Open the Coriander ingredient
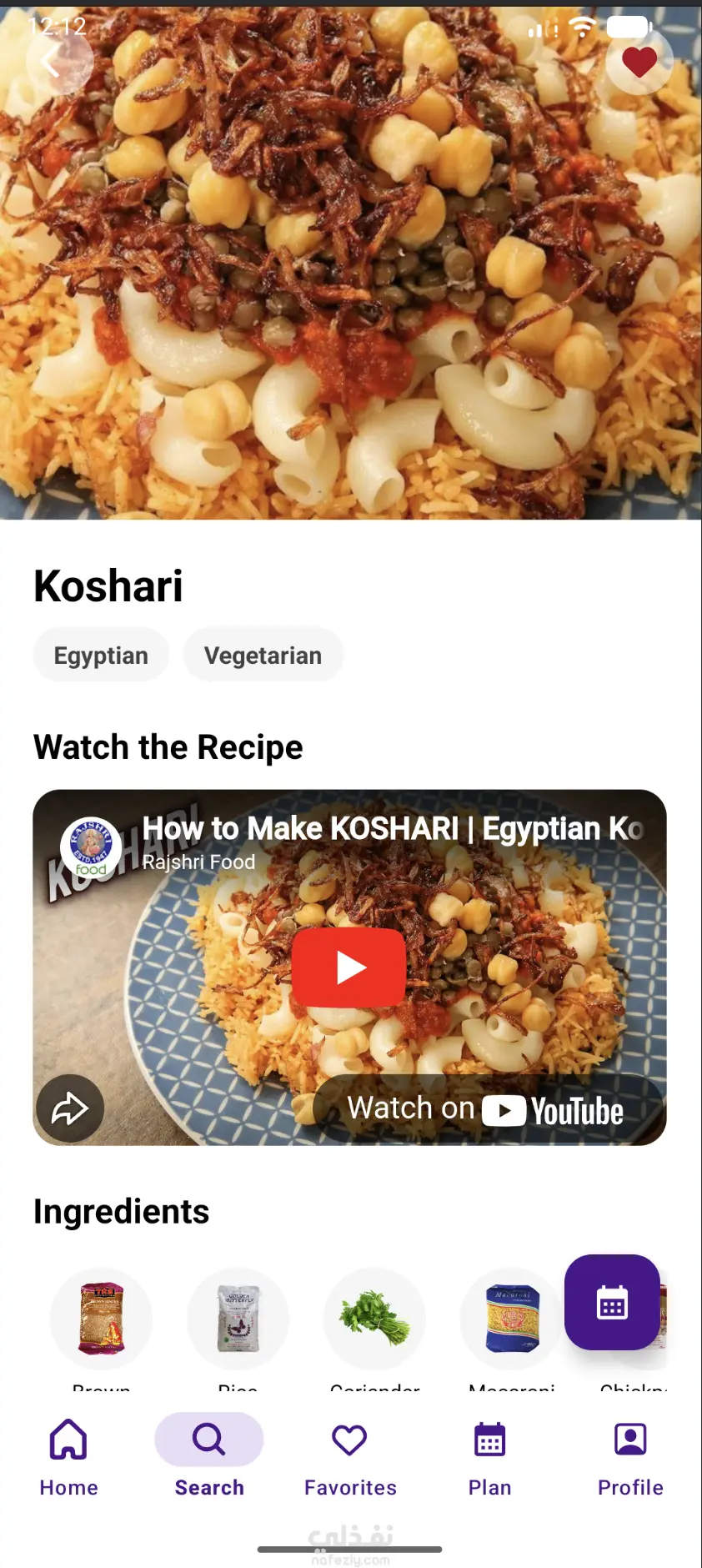The image size is (702, 1568). [x=374, y=1319]
